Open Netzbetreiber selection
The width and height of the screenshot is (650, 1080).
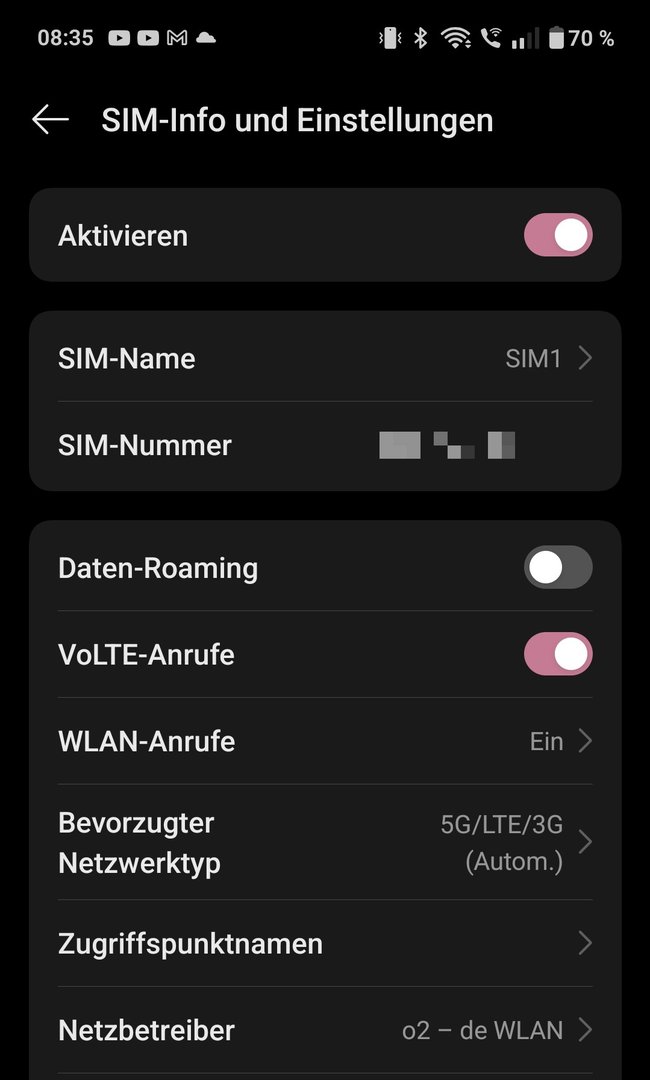click(x=325, y=1029)
